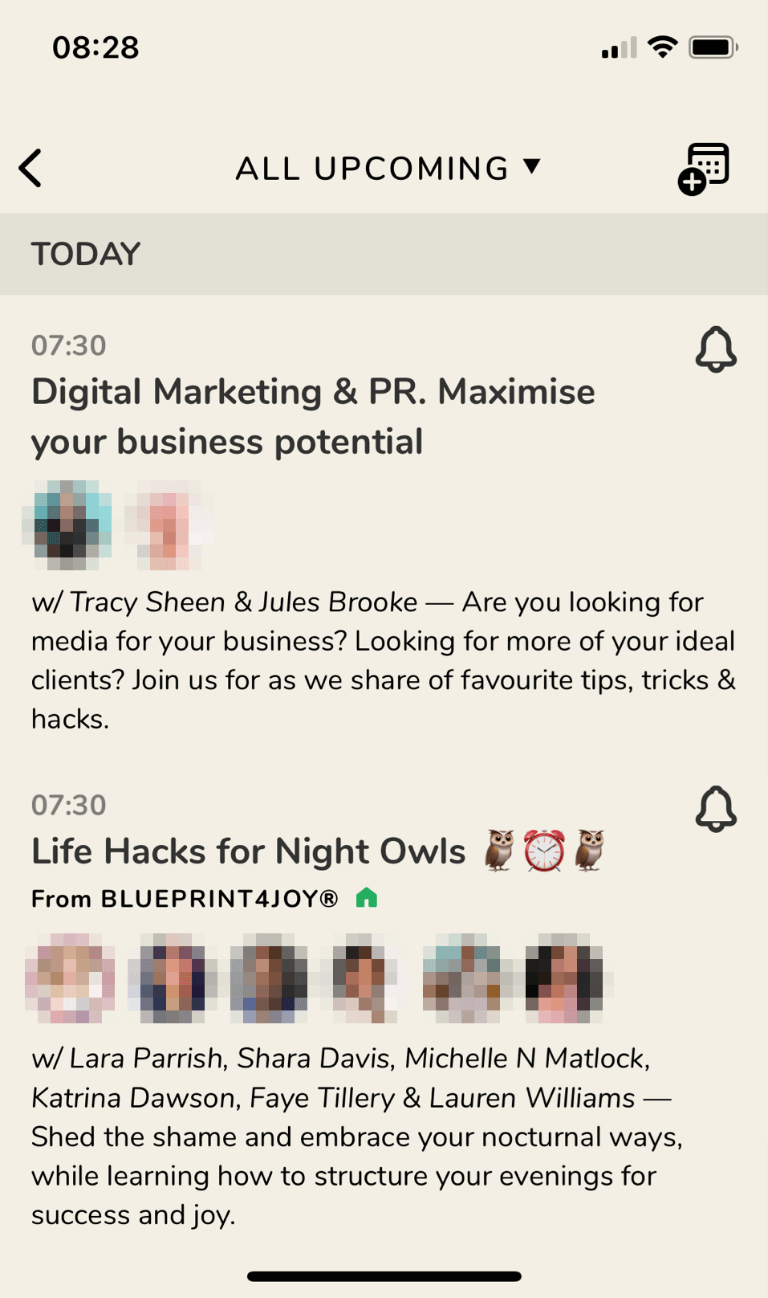The height and width of the screenshot is (1298, 768).
Task: Go back using the arrow
Action: (31, 168)
